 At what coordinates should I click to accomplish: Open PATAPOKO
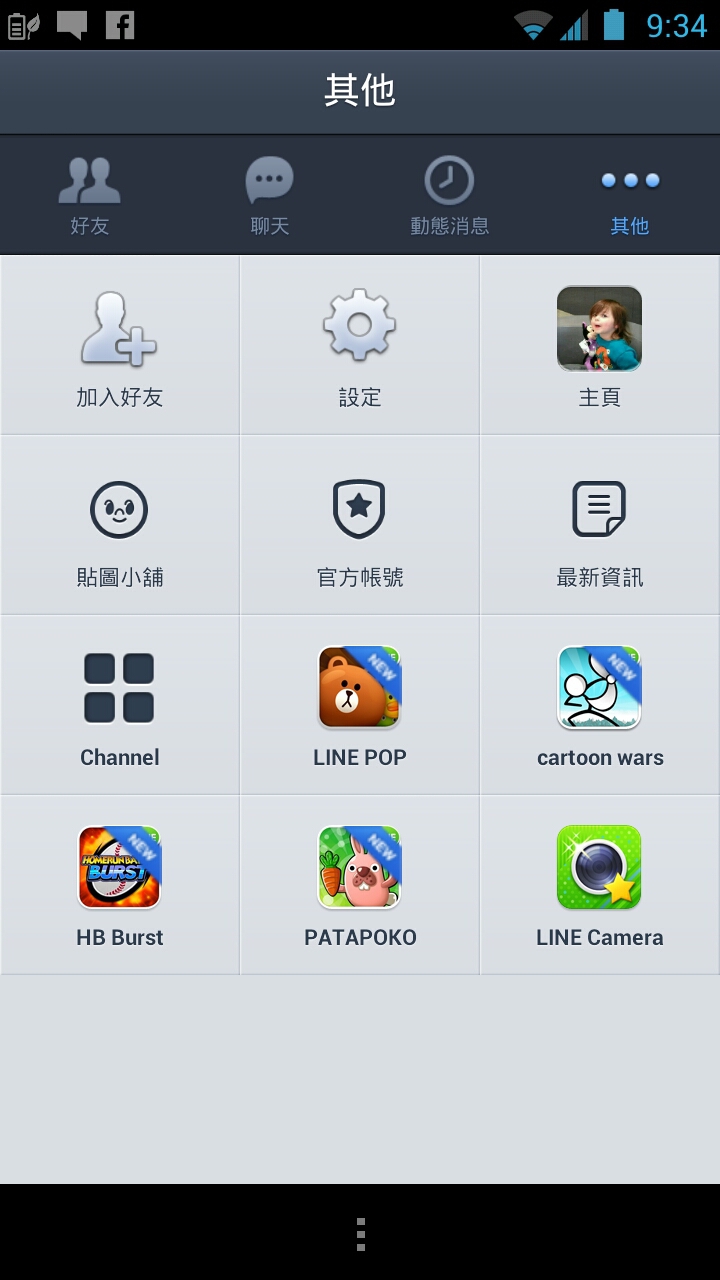(x=360, y=885)
